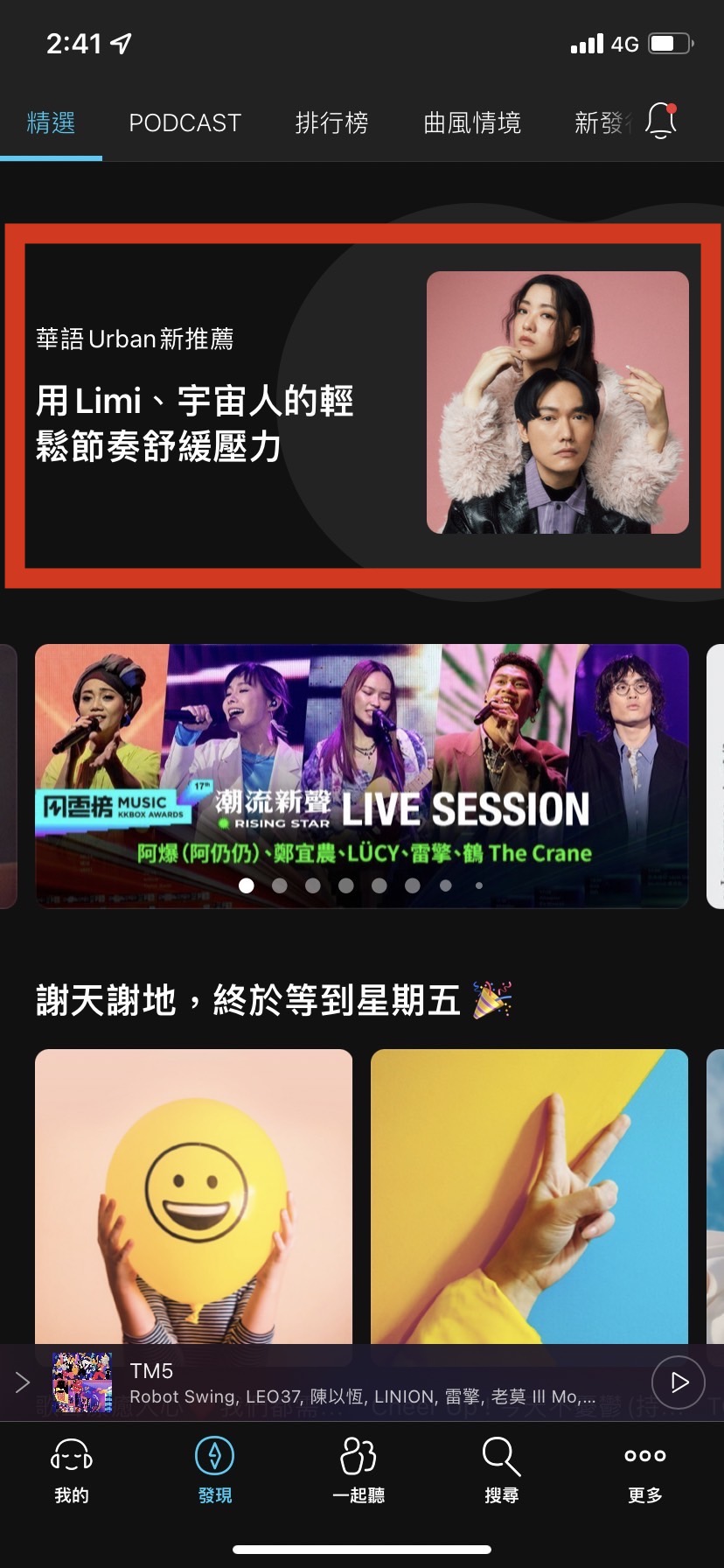Switch to the 新發 tab
The width and height of the screenshot is (724, 1568).
tap(598, 122)
